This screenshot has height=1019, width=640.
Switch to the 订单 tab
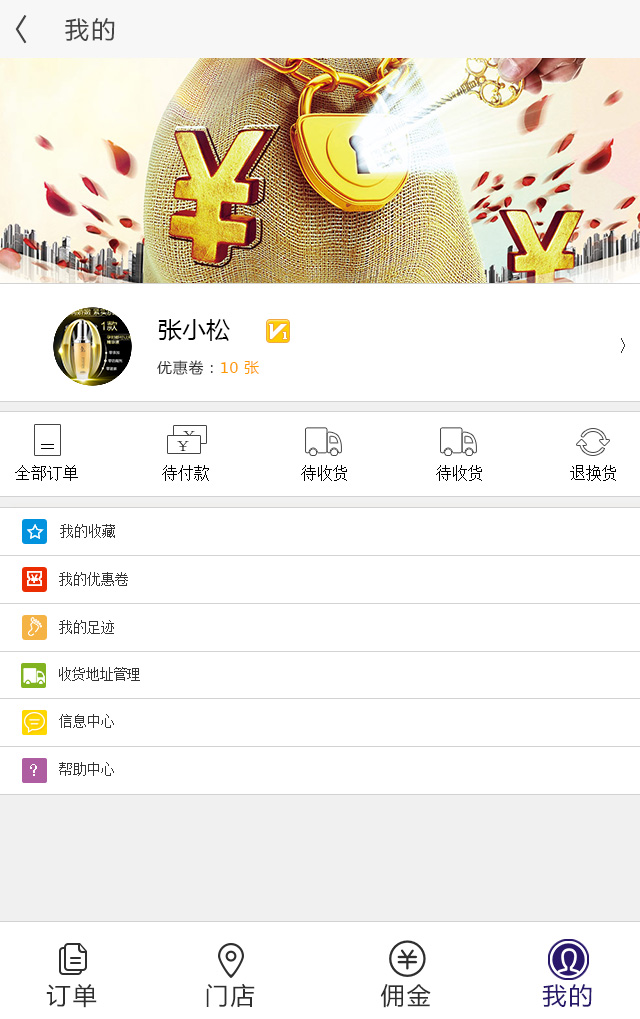coord(72,974)
